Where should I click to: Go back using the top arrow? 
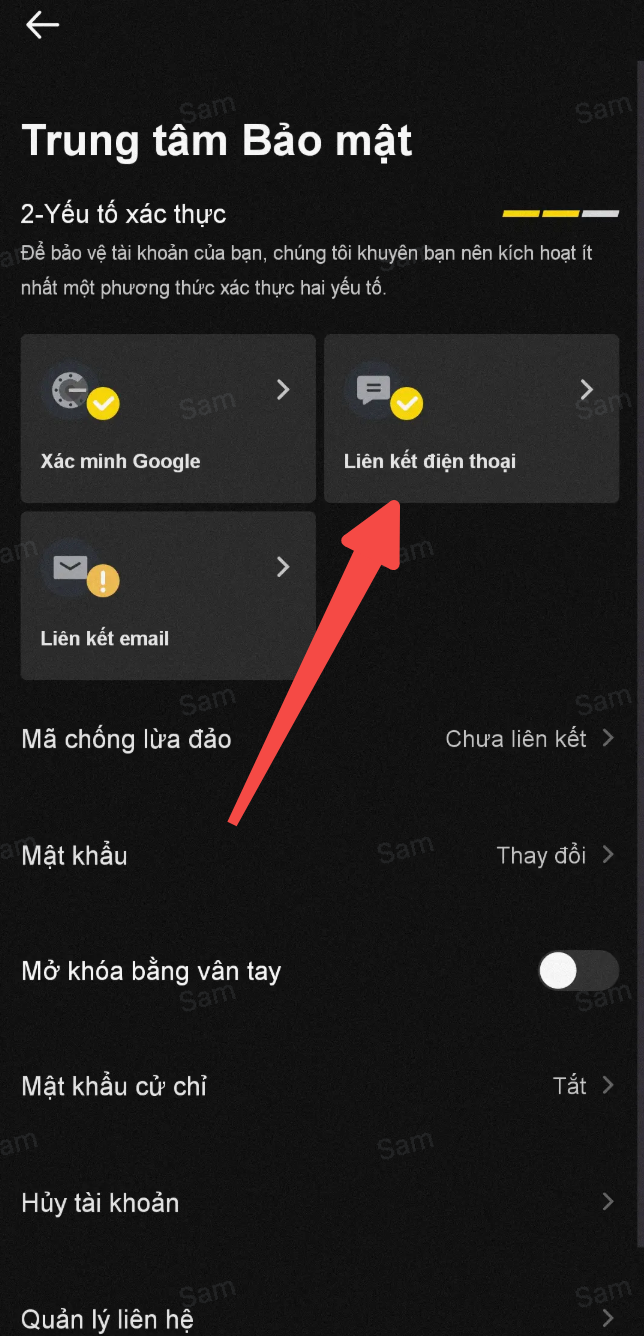click(42, 25)
